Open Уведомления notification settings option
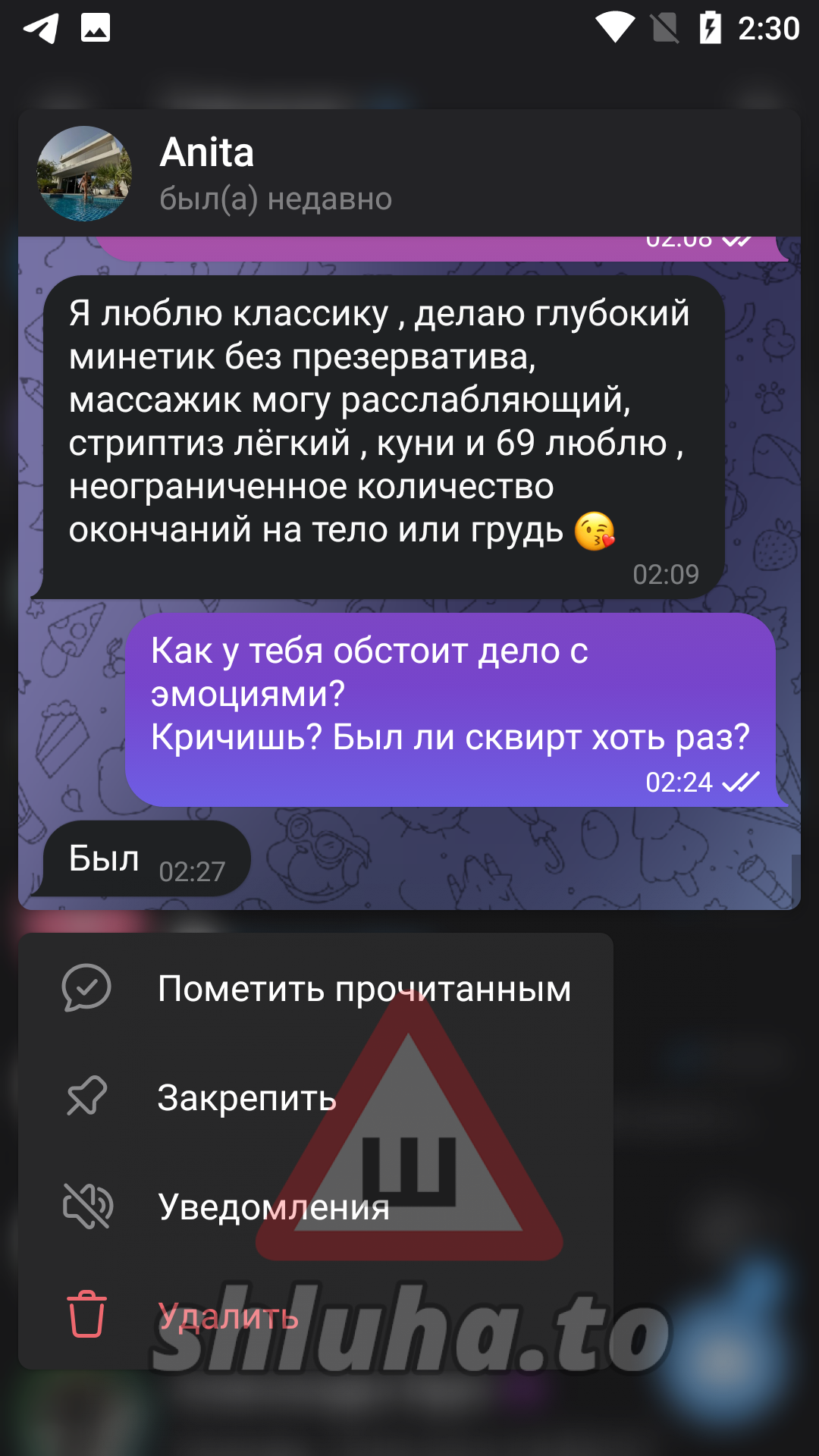Viewport: 819px width, 1456px height. [x=273, y=1206]
